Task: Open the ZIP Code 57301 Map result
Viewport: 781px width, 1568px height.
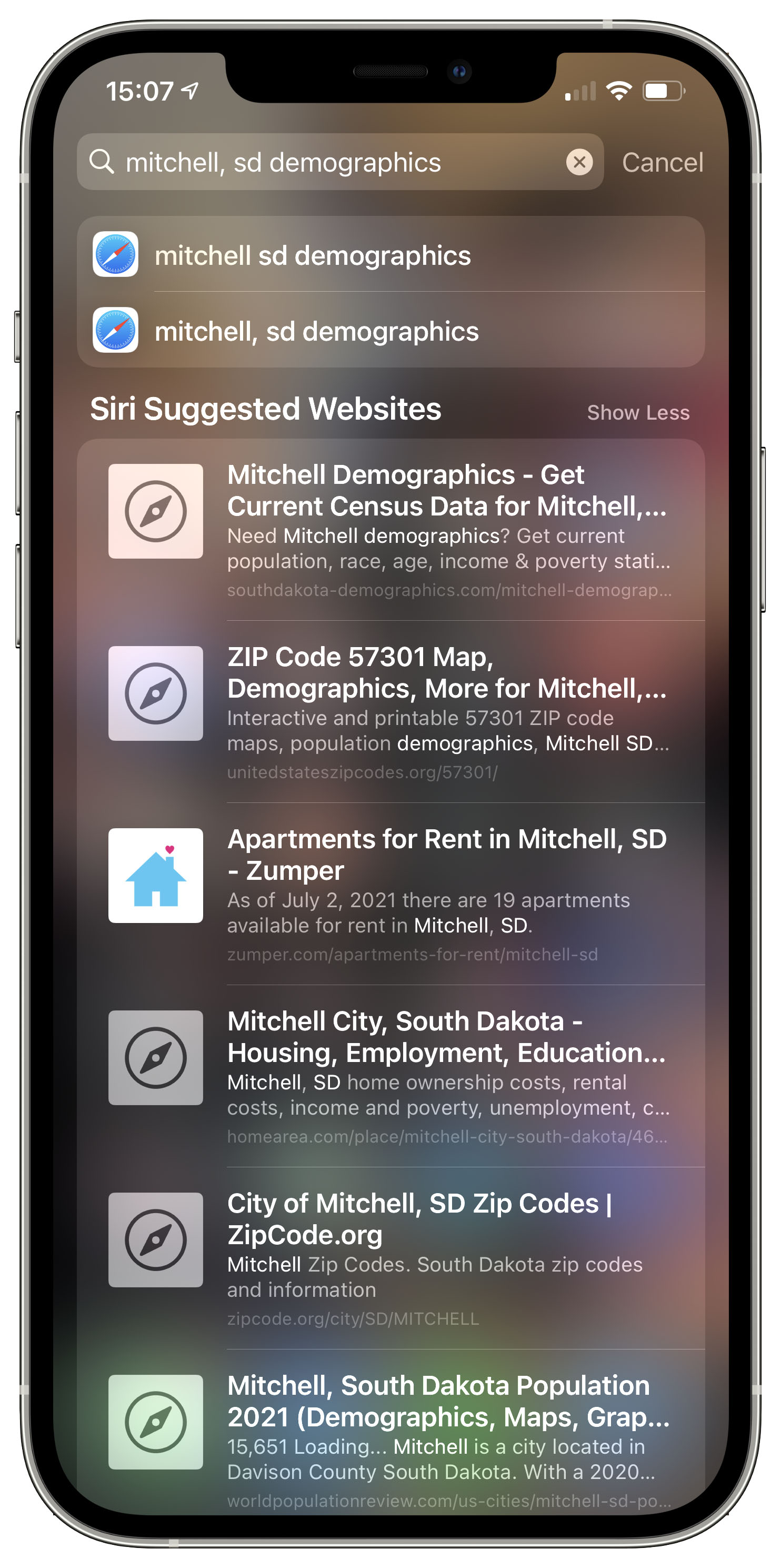Action: (x=390, y=711)
